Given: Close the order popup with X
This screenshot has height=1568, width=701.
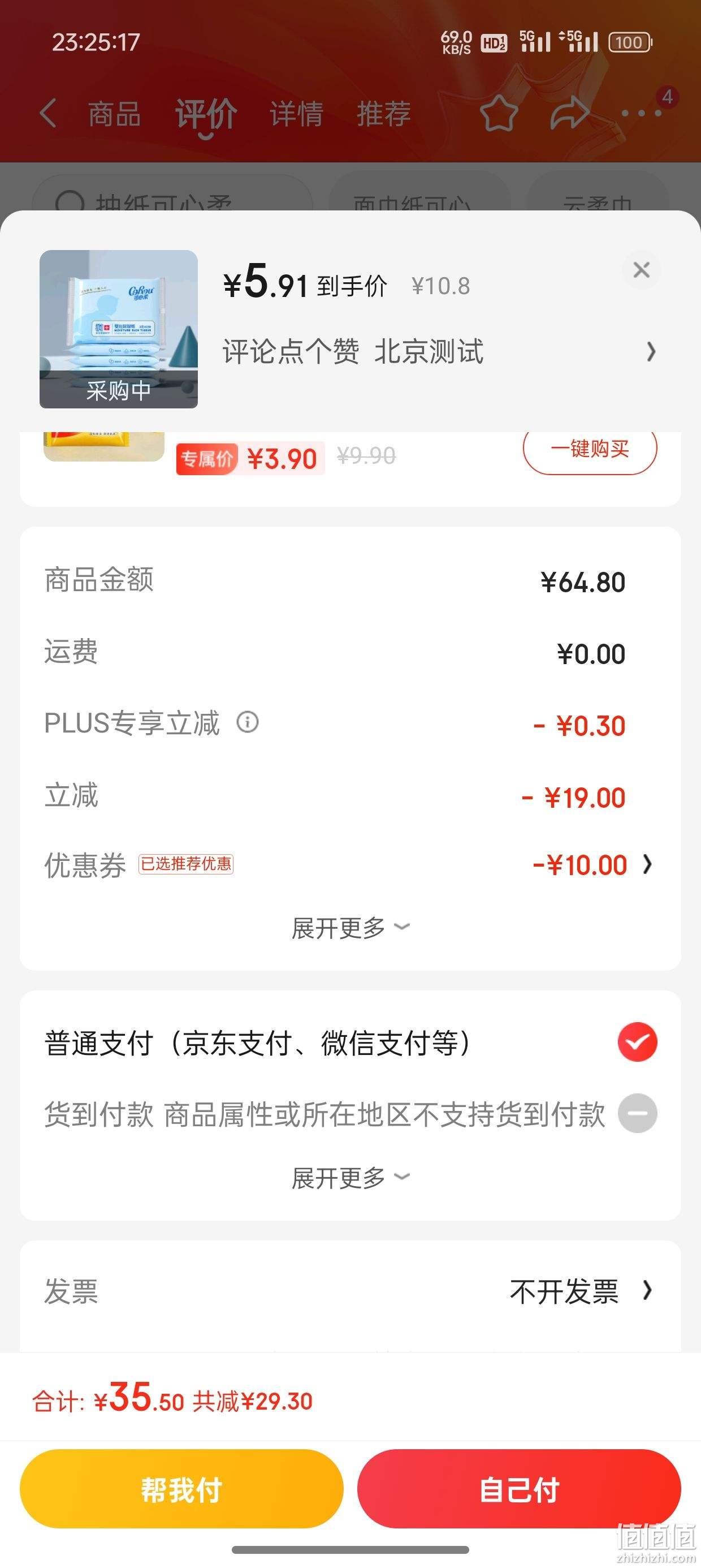Looking at the screenshot, I should [x=642, y=270].
